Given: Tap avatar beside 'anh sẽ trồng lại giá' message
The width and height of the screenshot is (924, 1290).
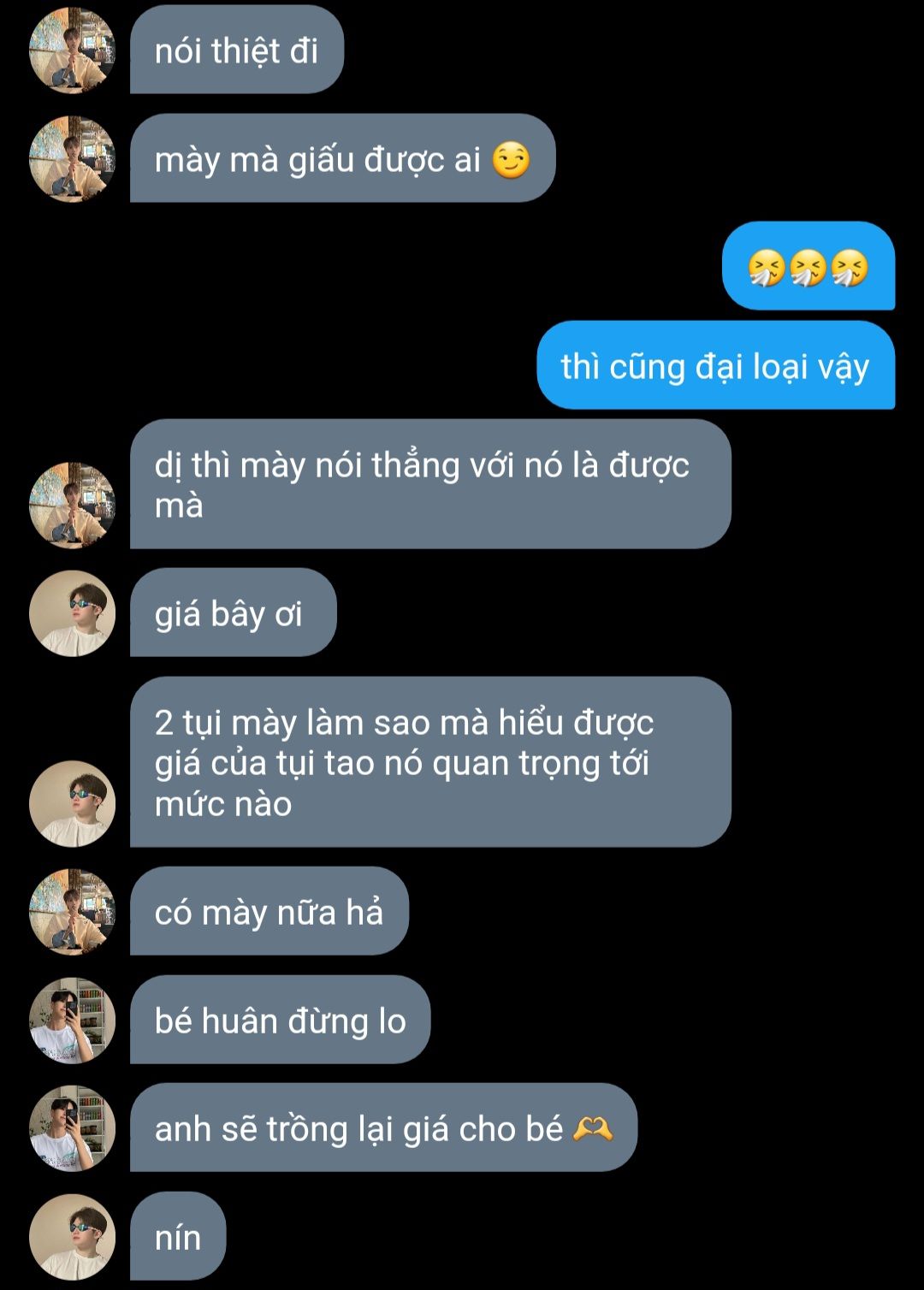Looking at the screenshot, I should [72, 1128].
